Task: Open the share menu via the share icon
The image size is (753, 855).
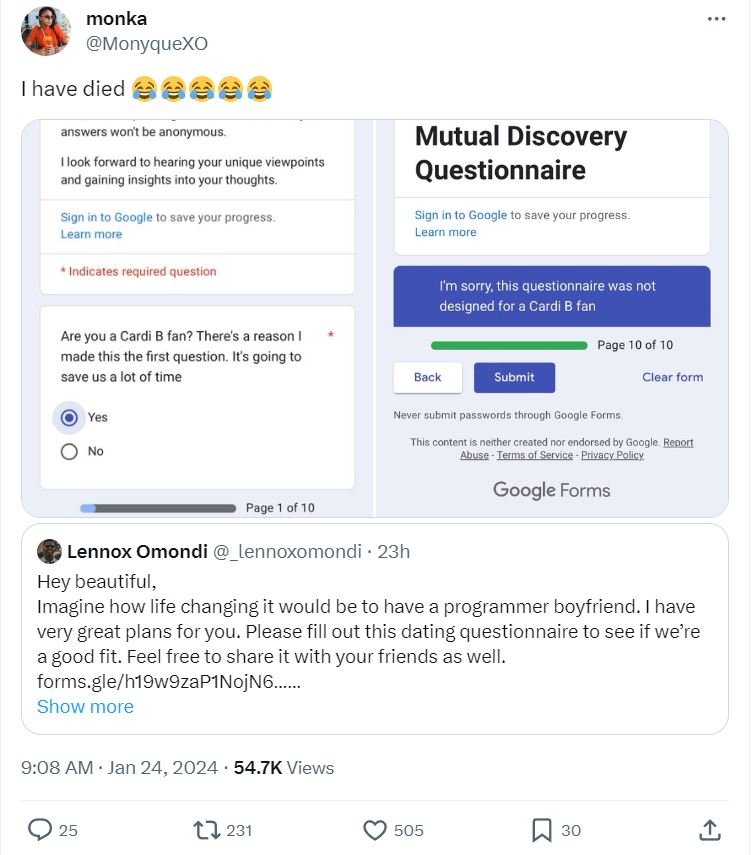Action: pos(711,830)
